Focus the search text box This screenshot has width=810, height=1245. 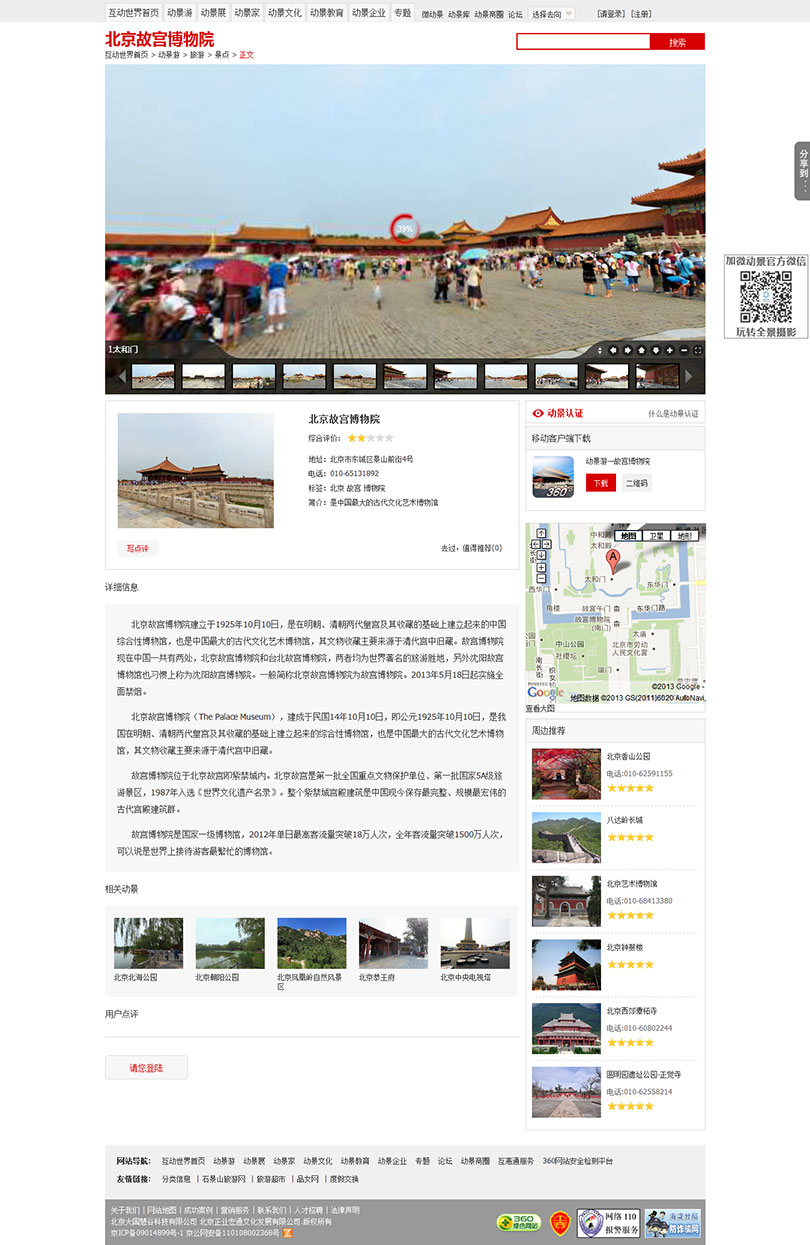pos(583,42)
